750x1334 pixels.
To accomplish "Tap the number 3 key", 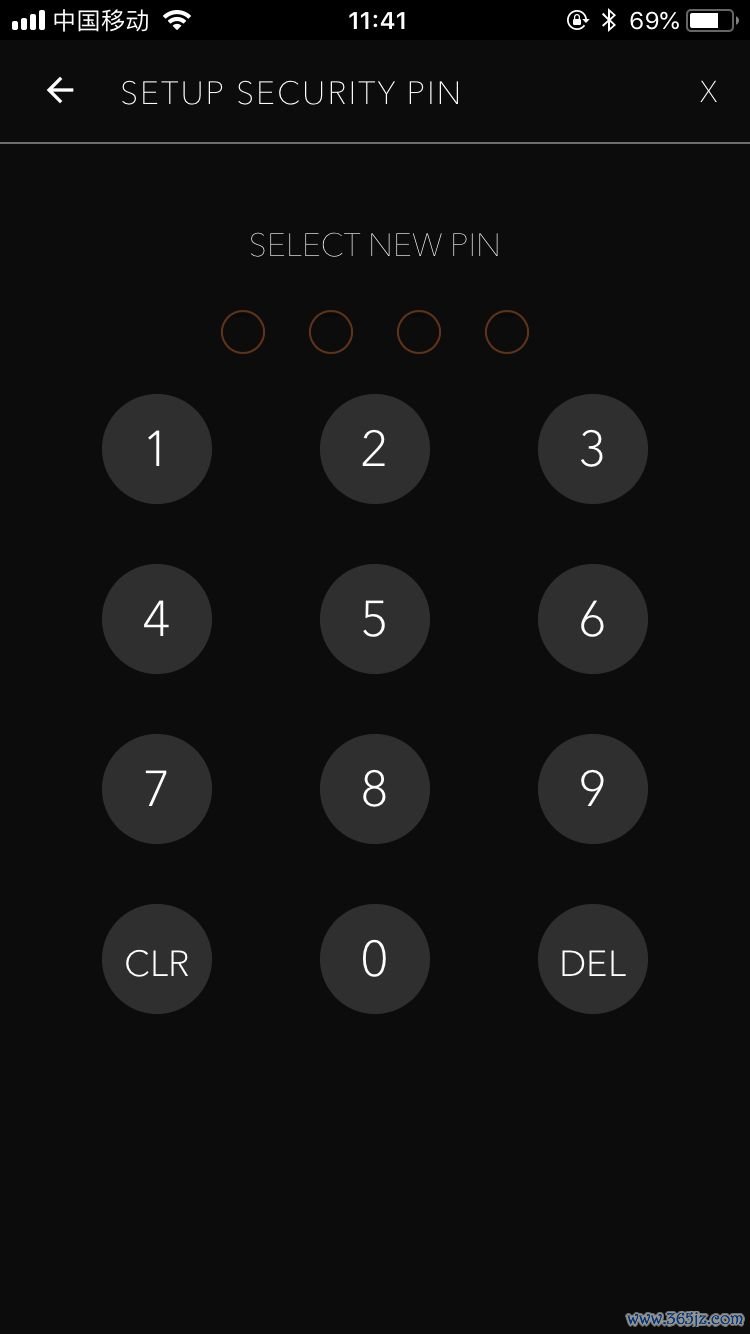I will [x=593, y=449].
